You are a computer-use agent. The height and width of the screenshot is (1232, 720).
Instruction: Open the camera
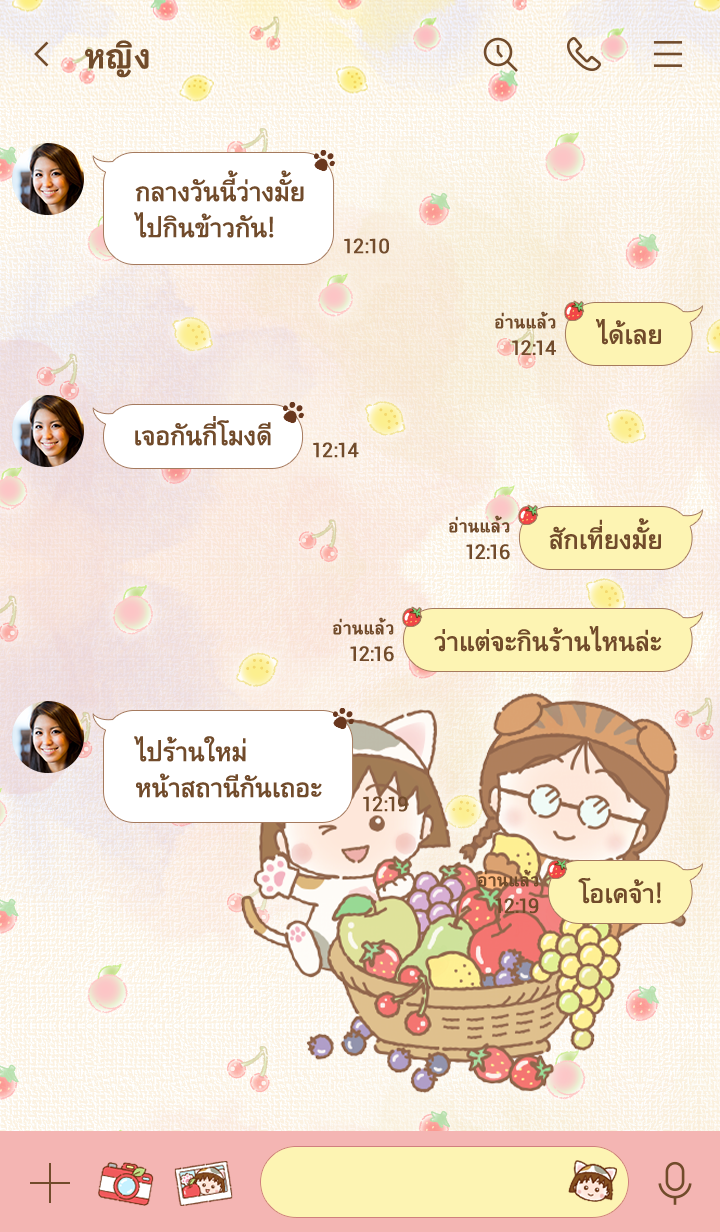(126, 1183)
